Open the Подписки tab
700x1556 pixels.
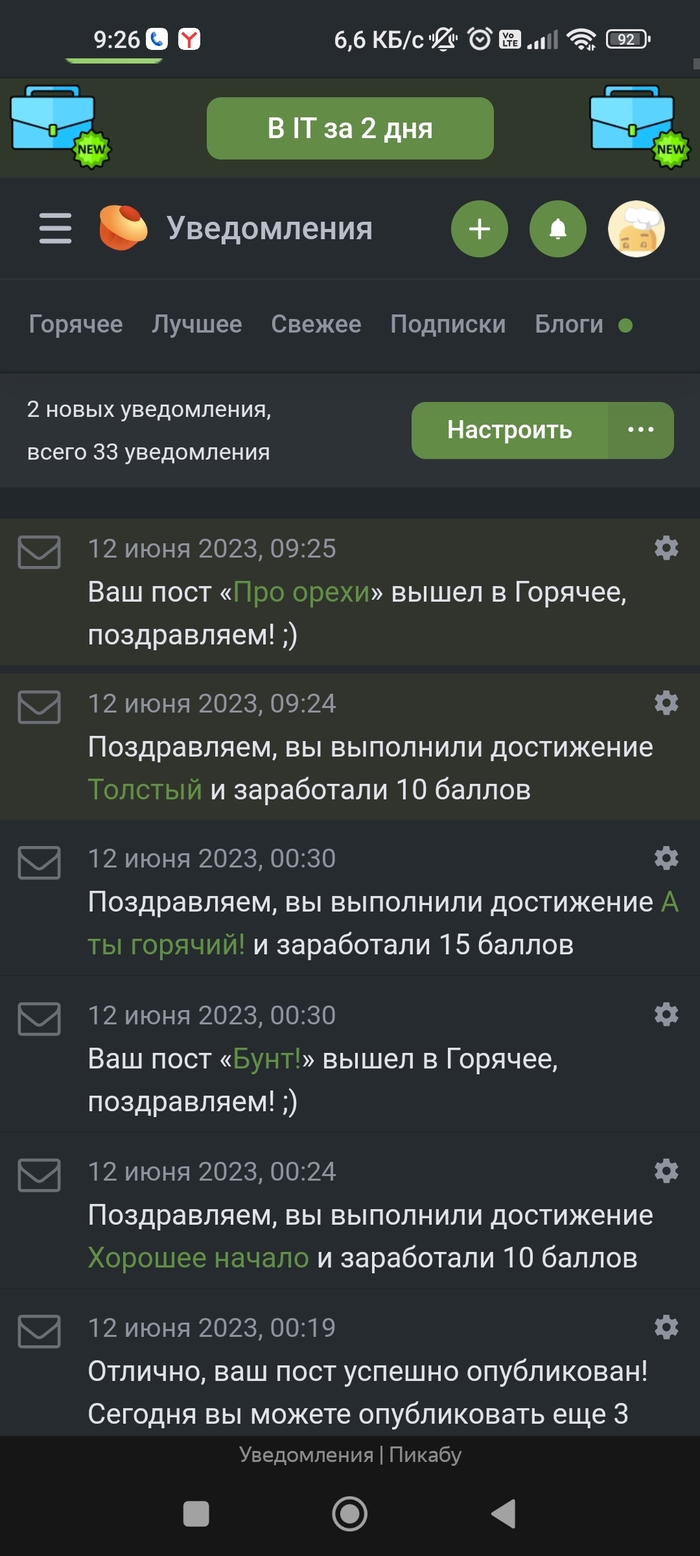pos(448,324)
